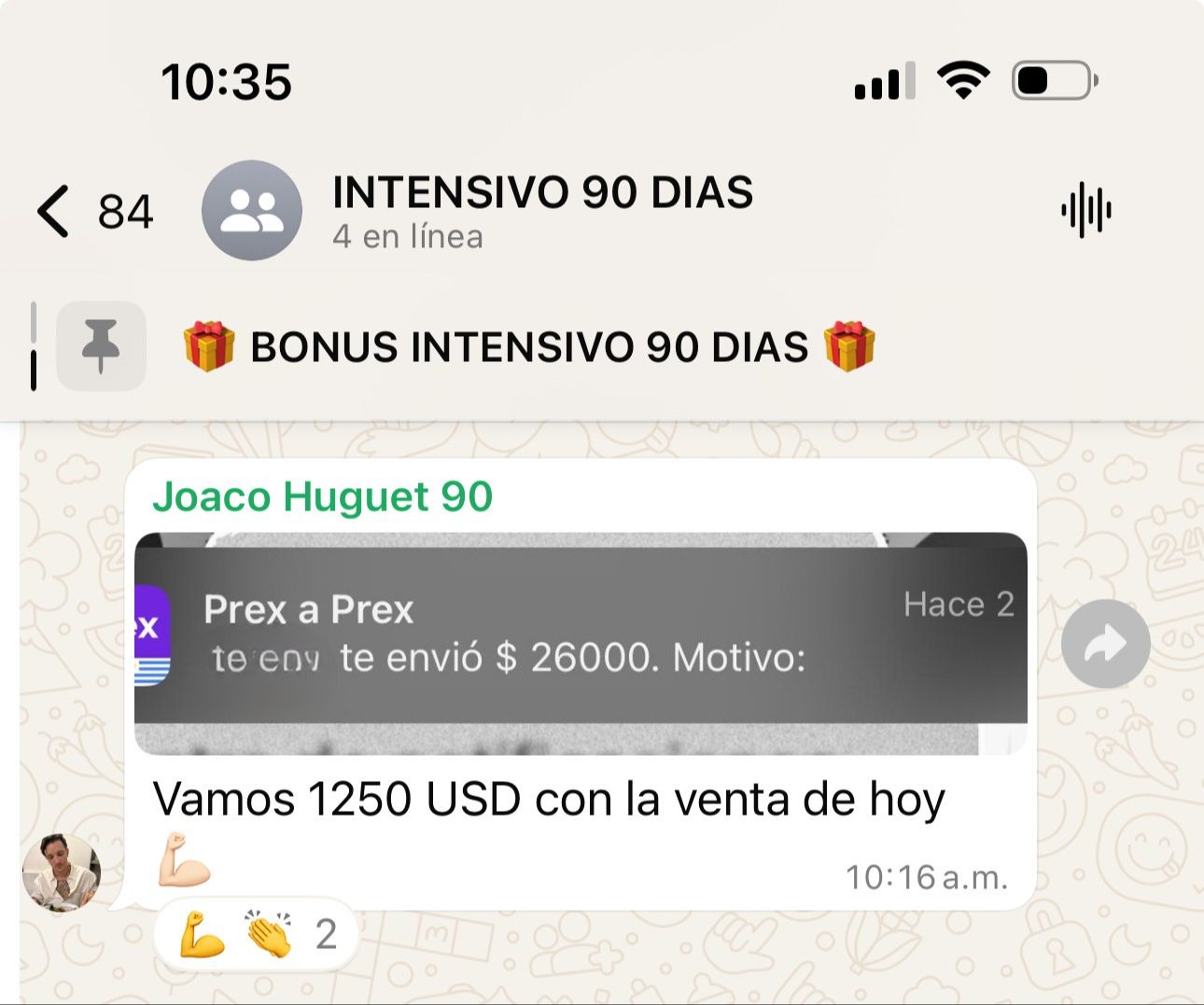The image size is (1204, 1005).
Task: View reactions on Joaco's message
Action: point(256,934)
